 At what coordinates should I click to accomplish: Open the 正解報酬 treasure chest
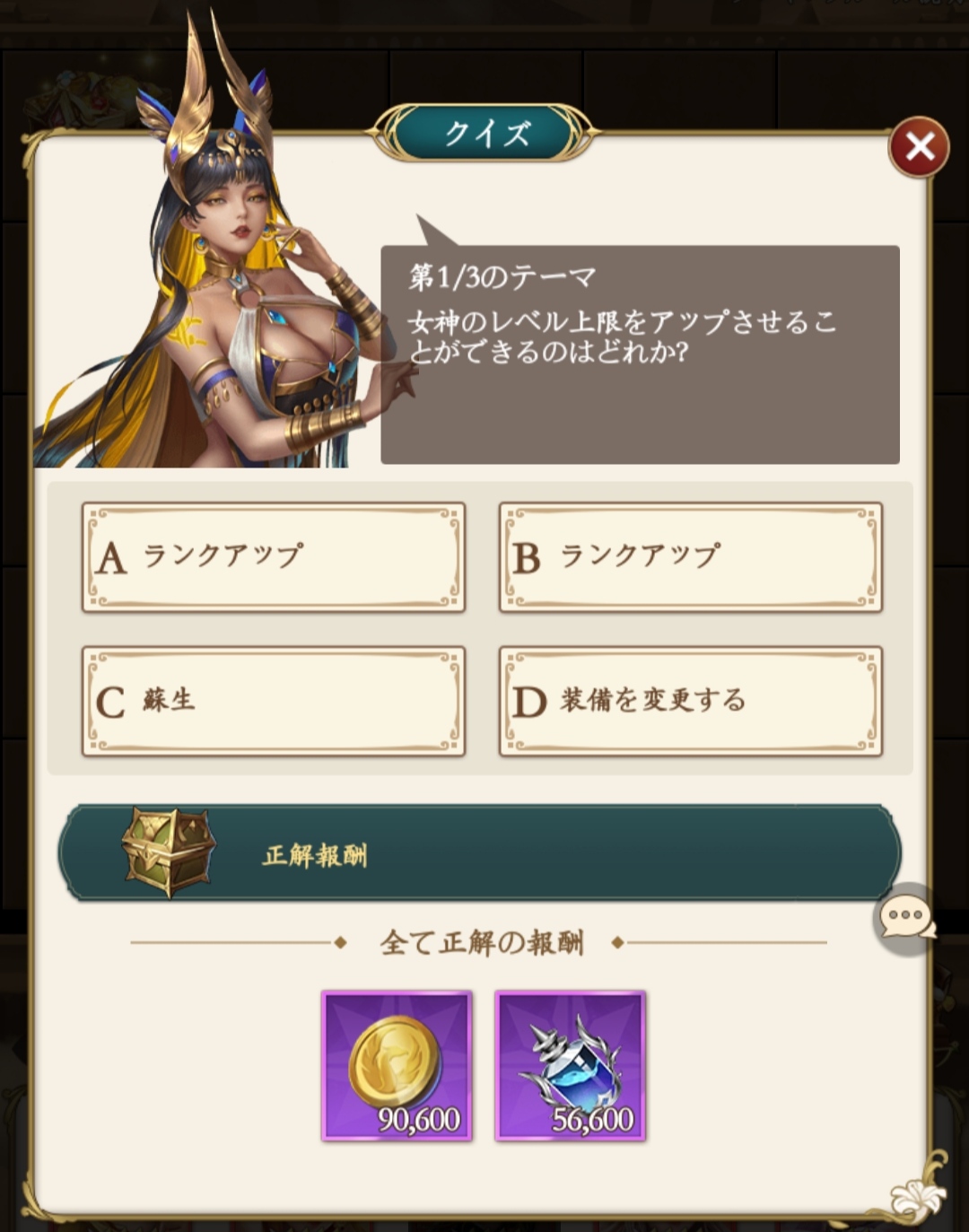tap(169, 852)
